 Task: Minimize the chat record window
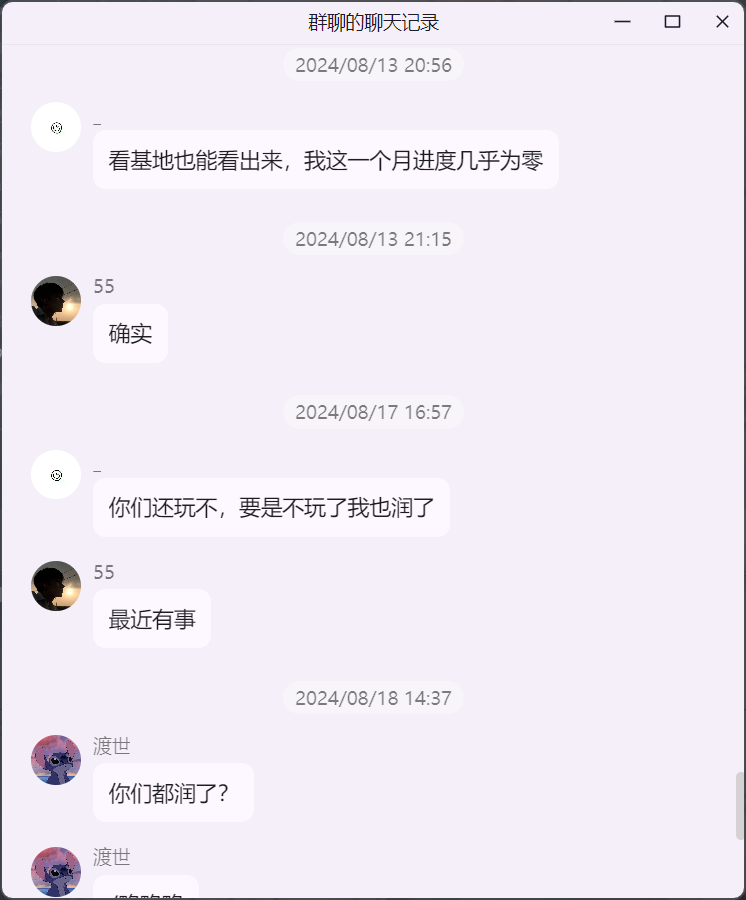coord(623,22)
